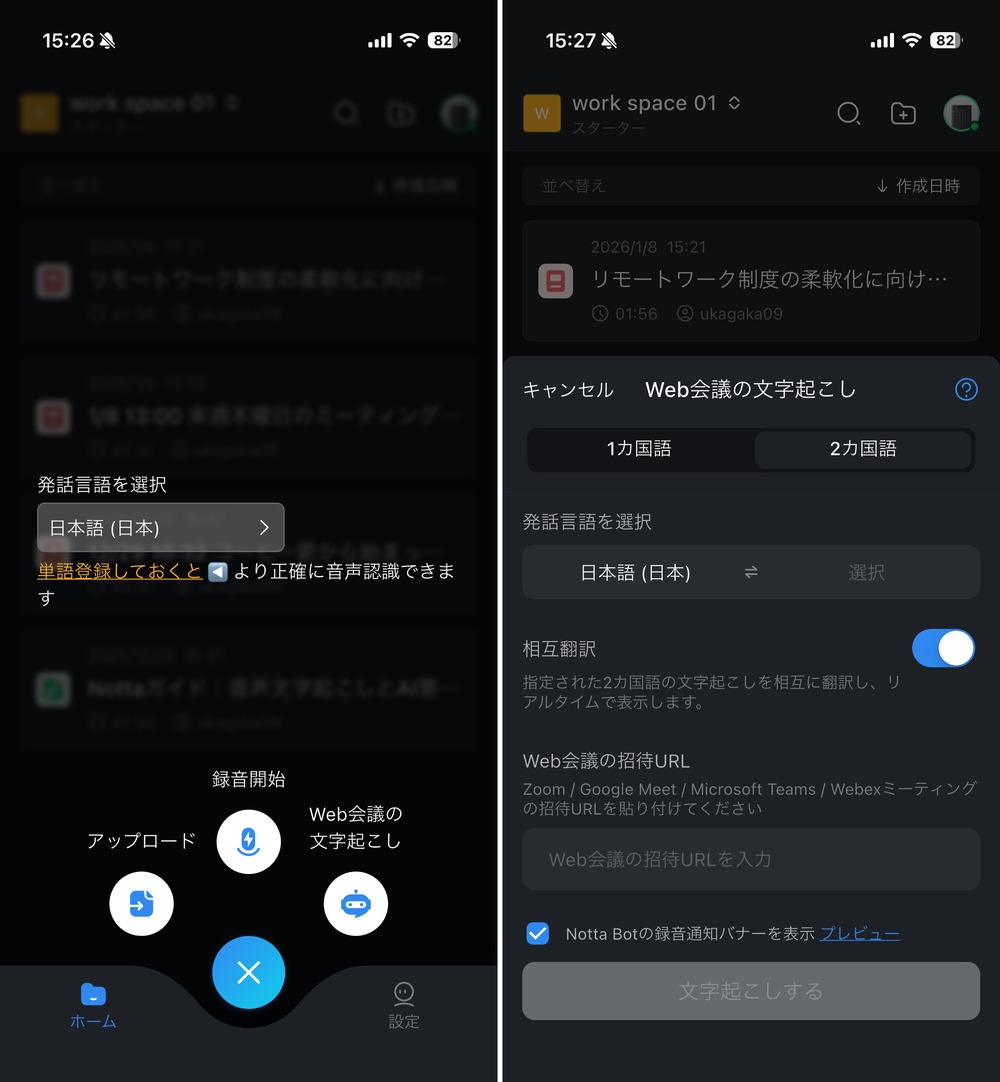Open the プレビュー link for the banner
This screenshot has height=1082, width=1000.
859,933
